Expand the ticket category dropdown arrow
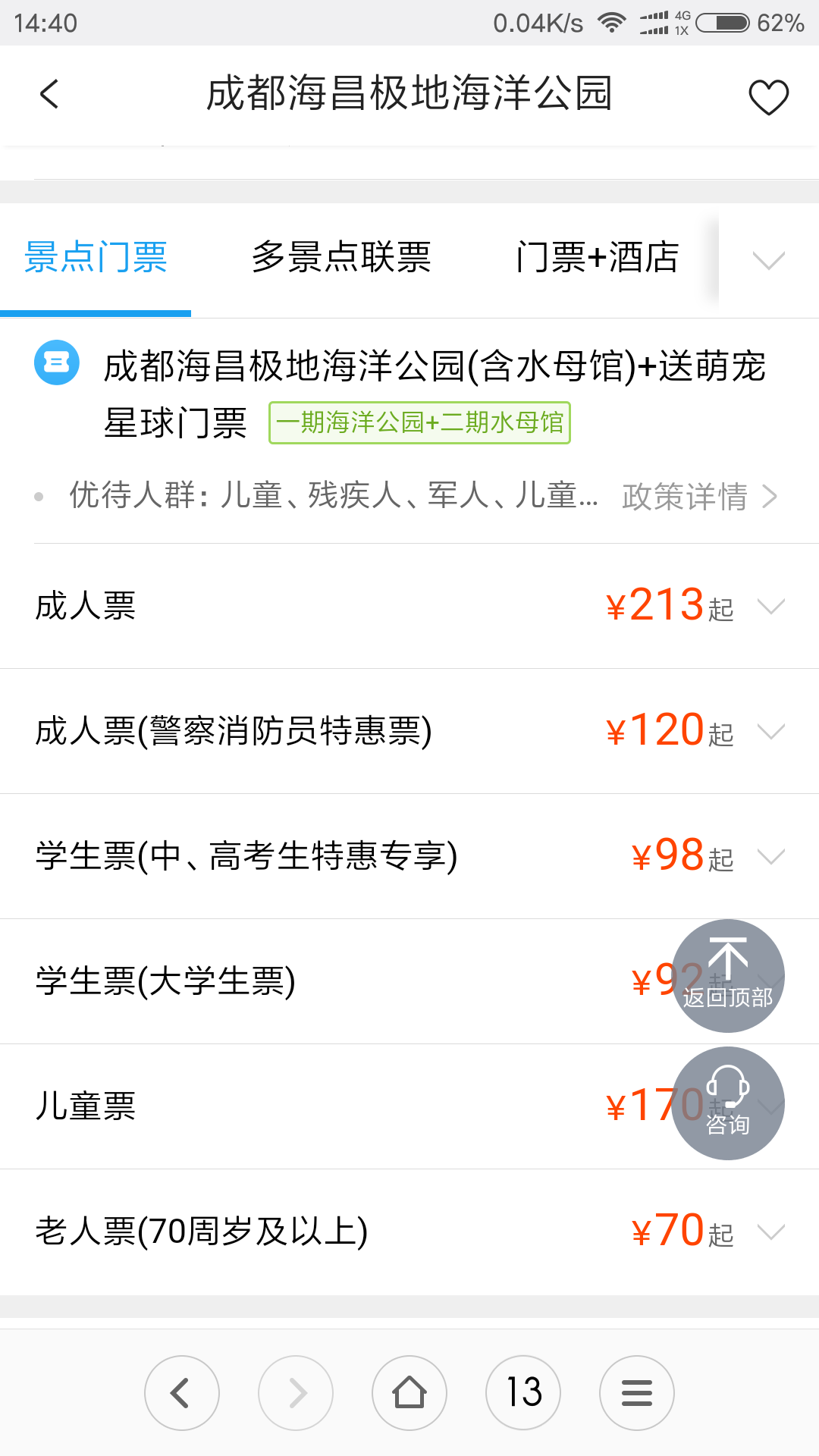Screen dimensions: 819x1456 point(768,260)
